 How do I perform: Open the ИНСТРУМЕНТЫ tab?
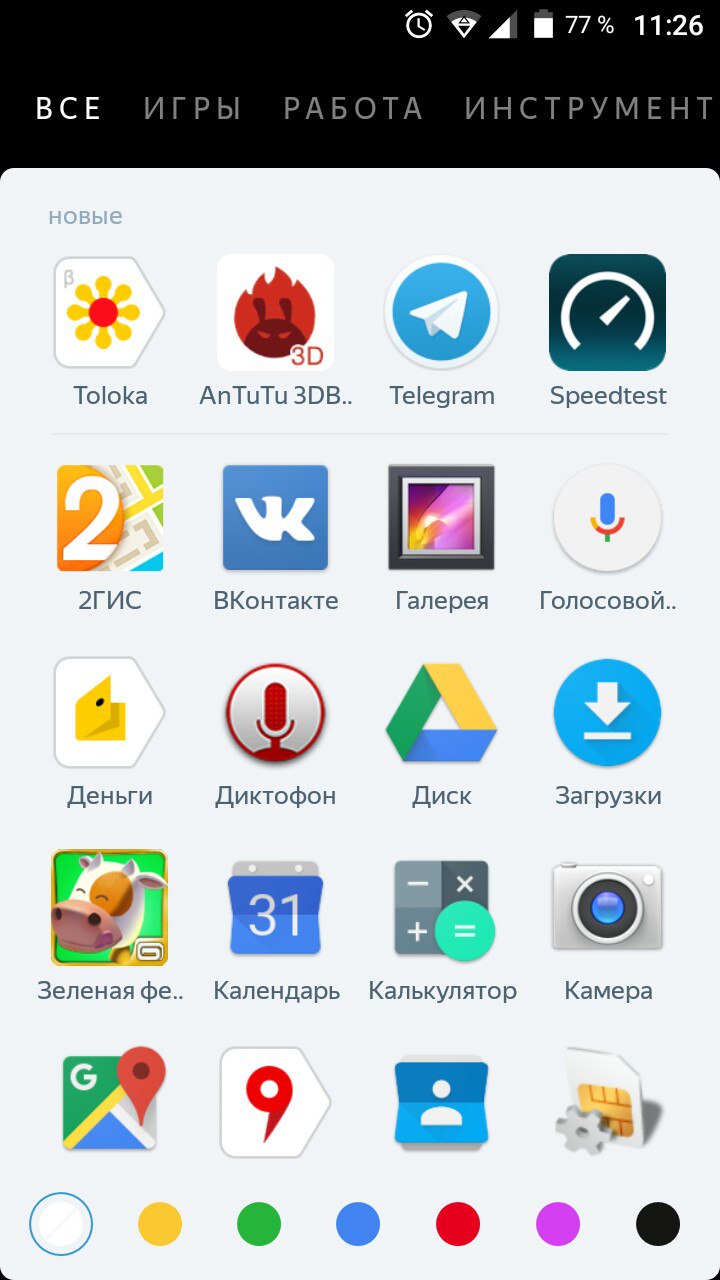(x=590, y=108)
